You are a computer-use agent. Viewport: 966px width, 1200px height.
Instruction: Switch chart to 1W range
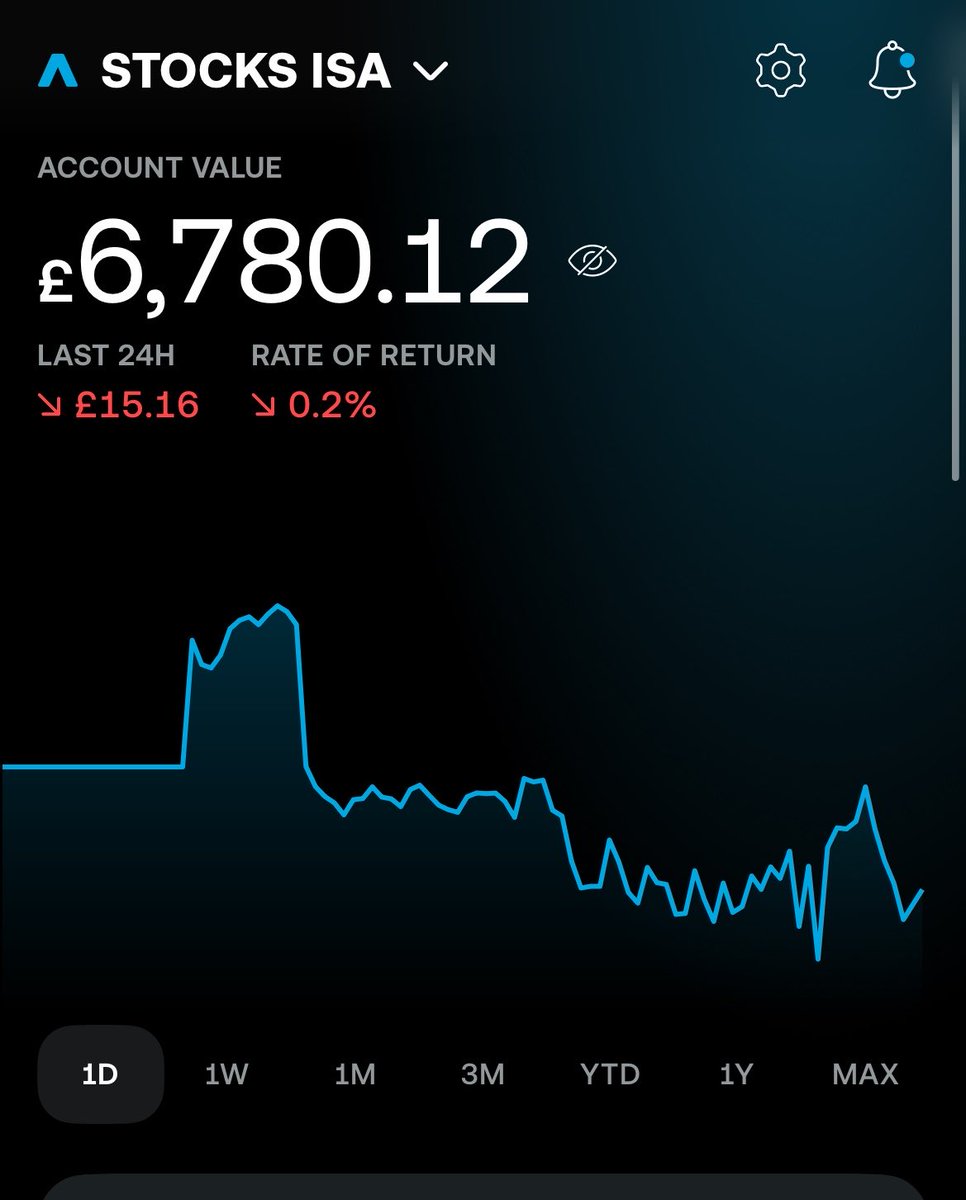227,1074
